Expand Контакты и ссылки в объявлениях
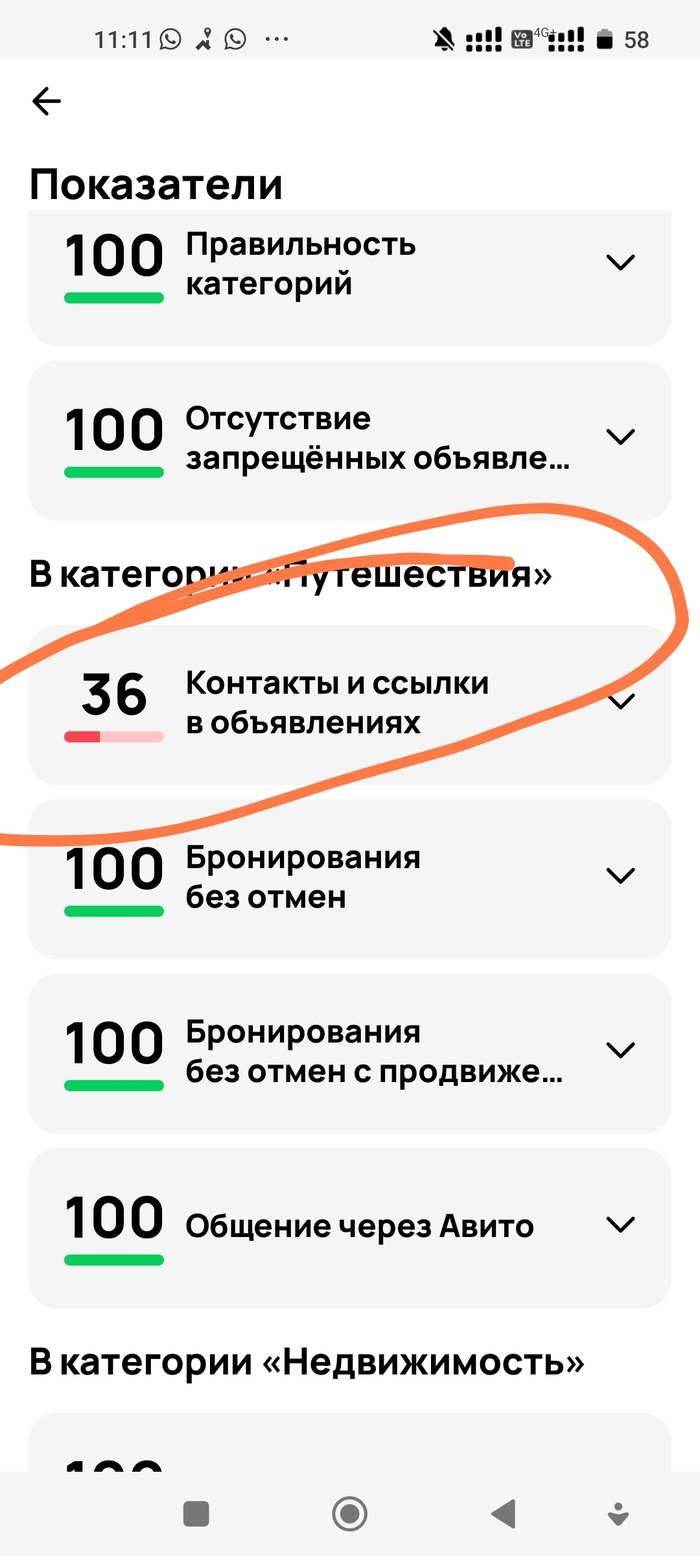 pos(621,702)
